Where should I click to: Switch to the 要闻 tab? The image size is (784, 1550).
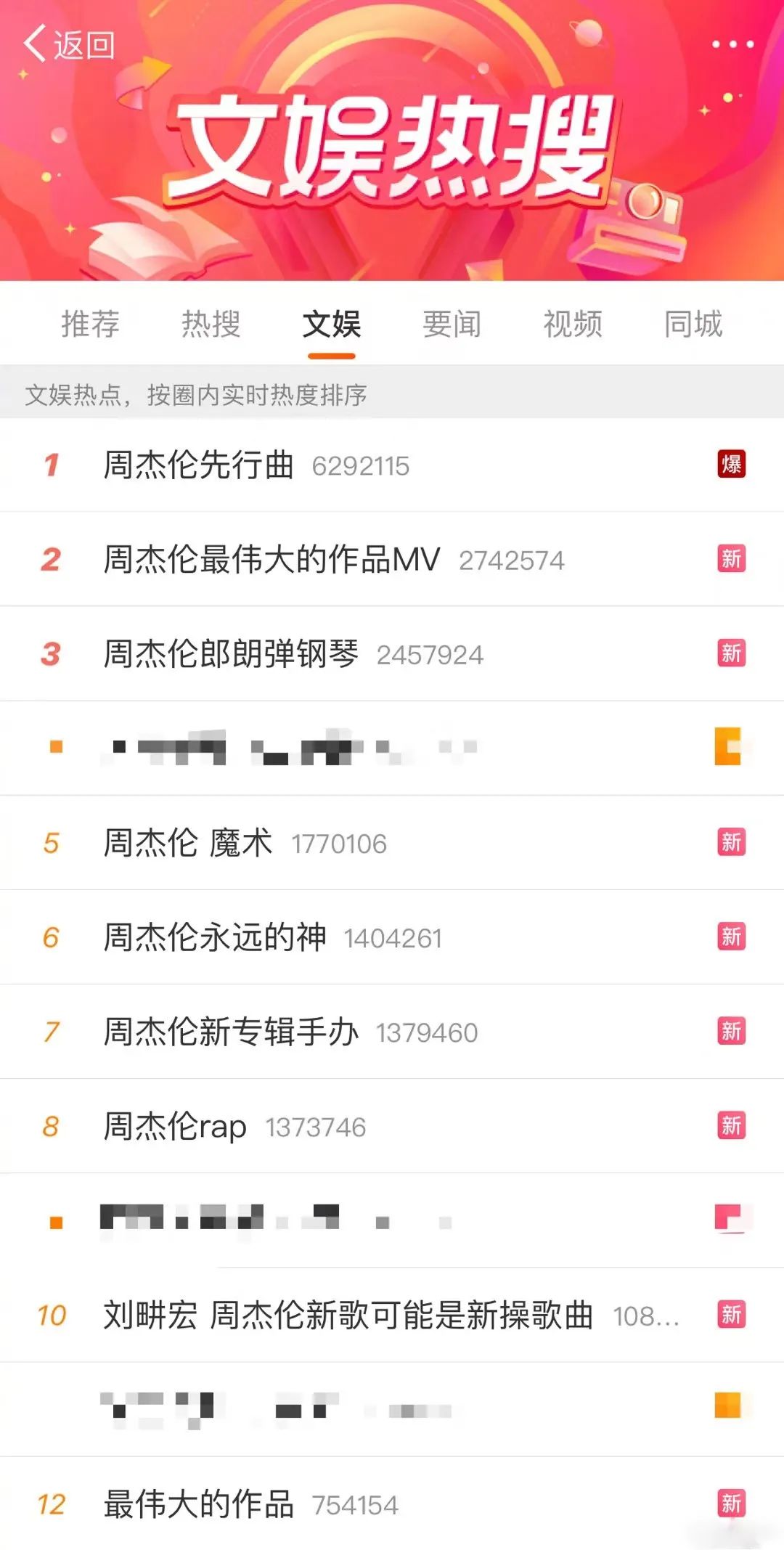click(x=452, y=324)
